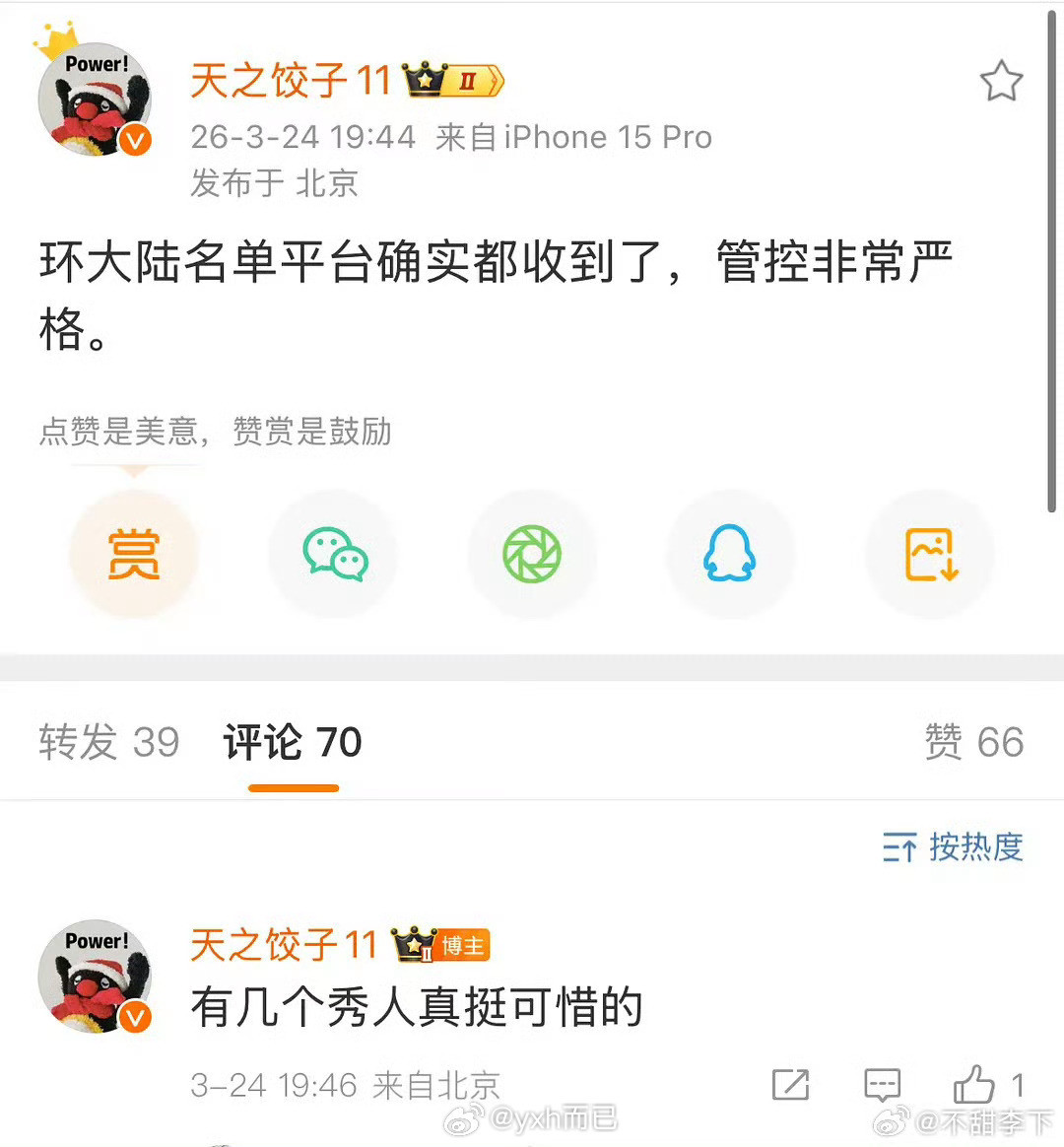Save the post as an image
The image size is (1064, 1147).
(929, 555)
